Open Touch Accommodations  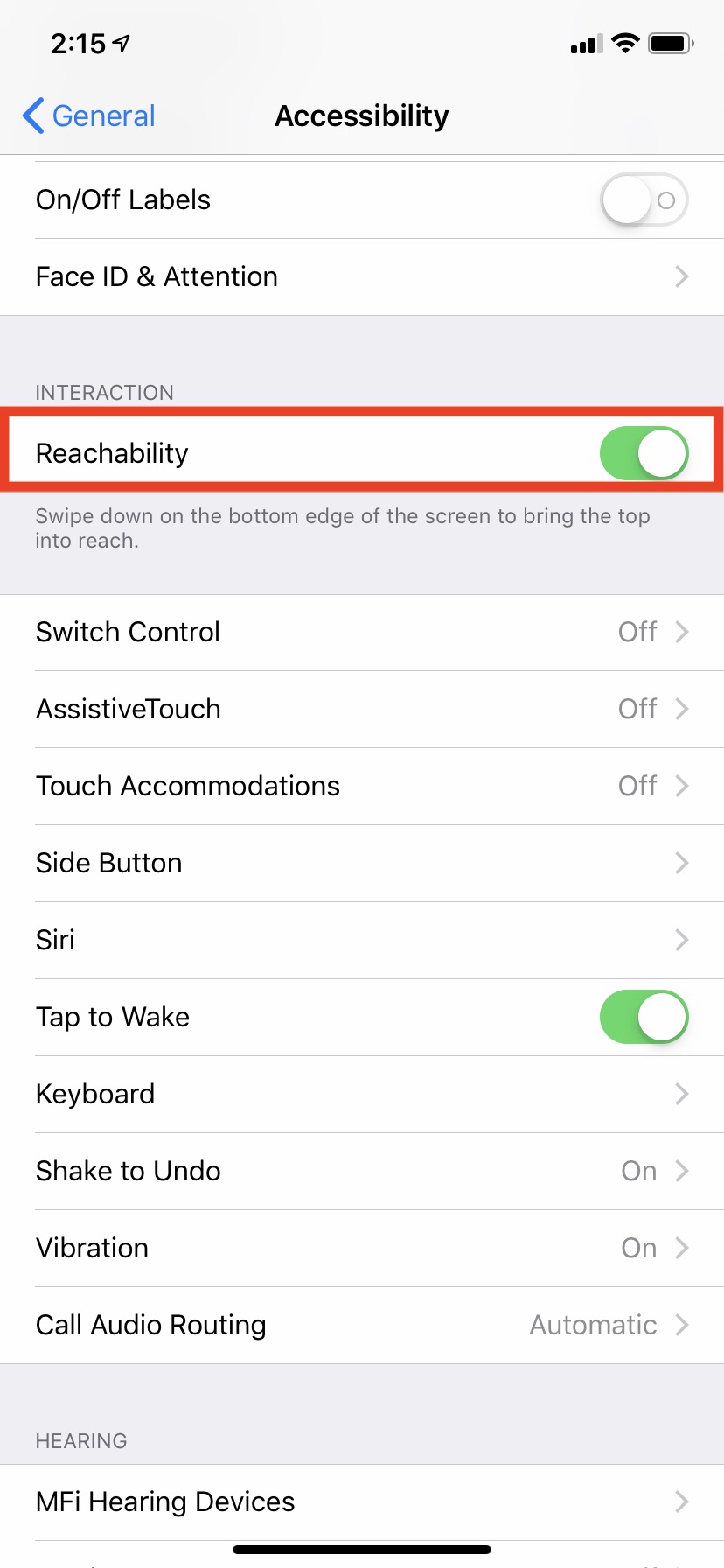(362, 787)
